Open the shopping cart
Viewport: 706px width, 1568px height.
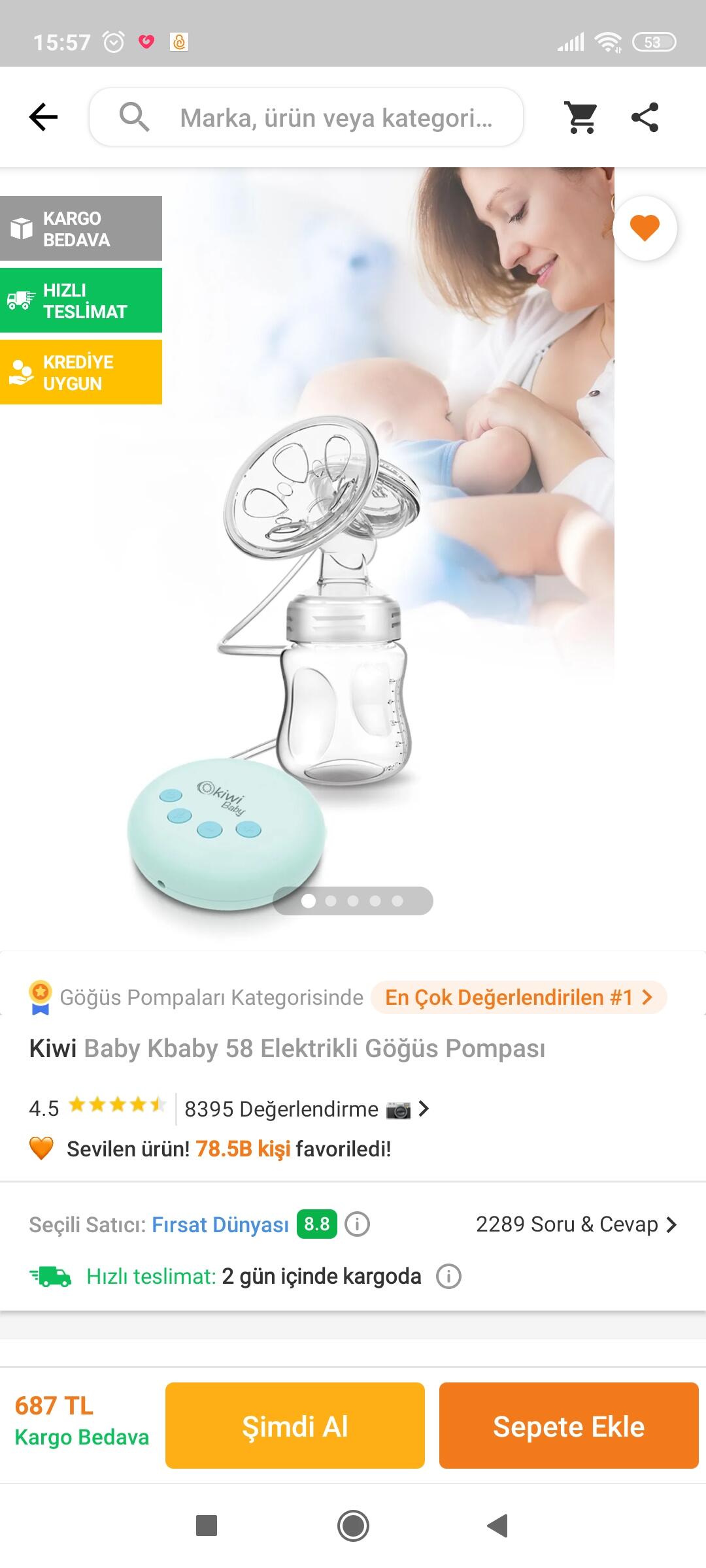tap(580, 118)
